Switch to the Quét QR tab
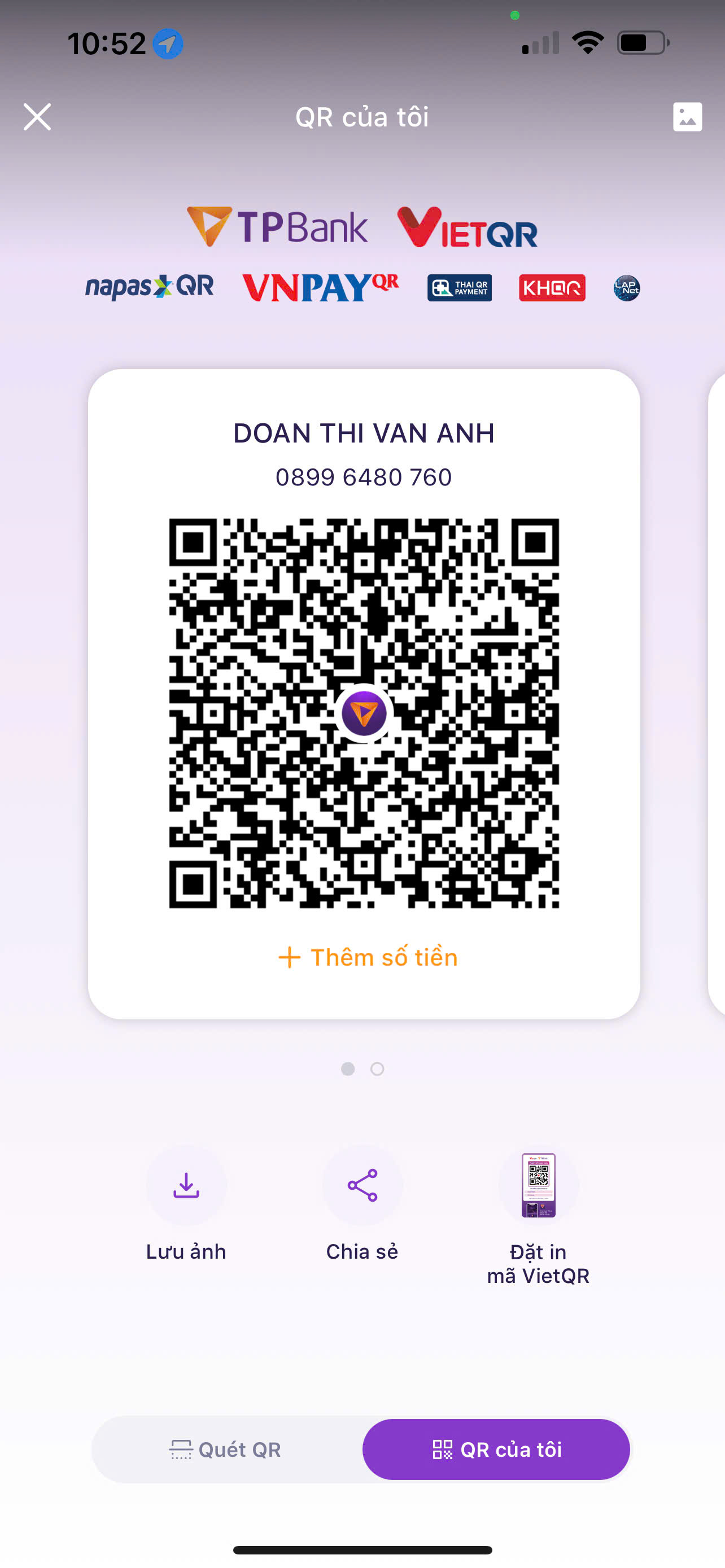 [x=226, y=1449]
